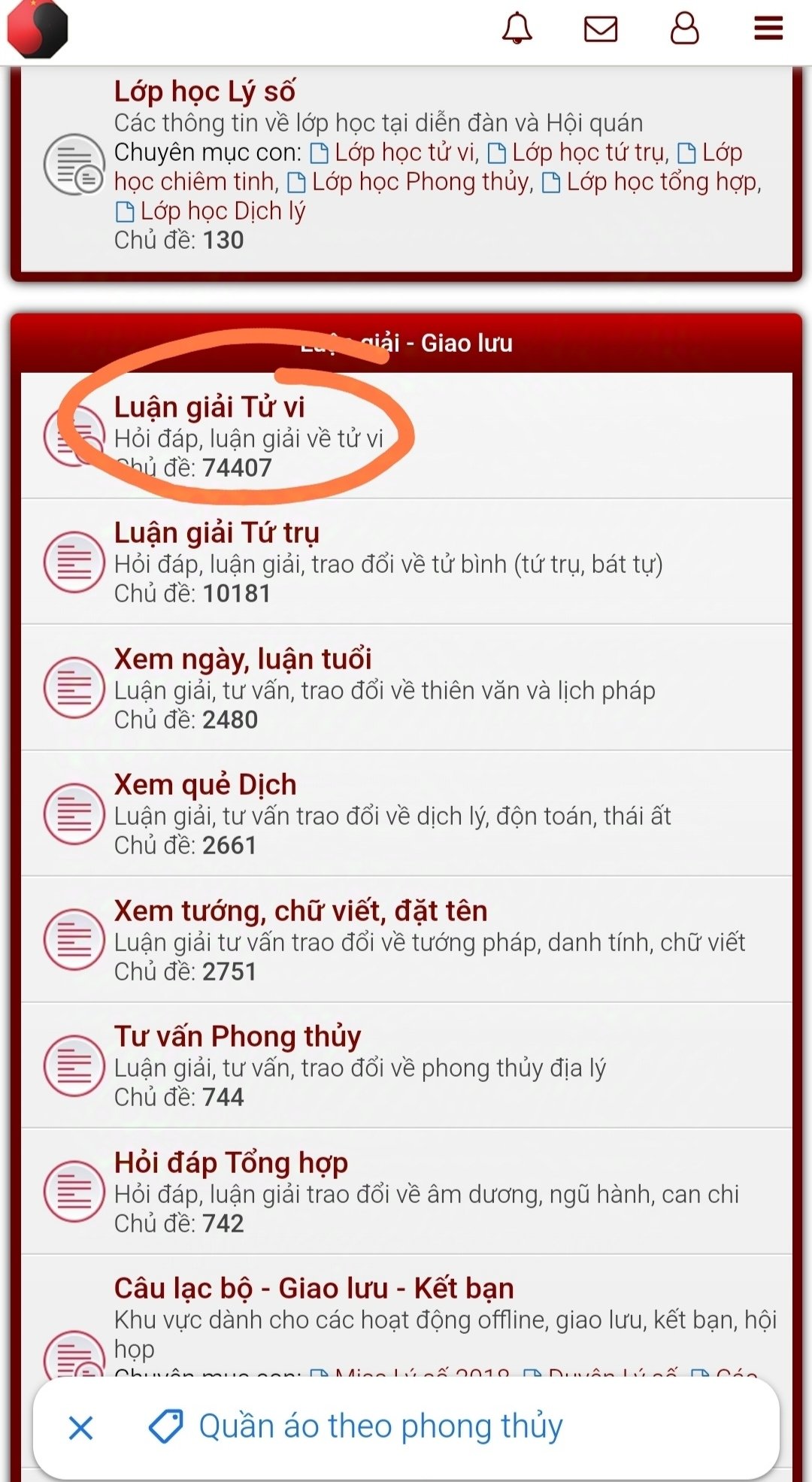The image size is (812, 1482).
Task: Open the Lớp học tử vi subforum
Action: (x=404, y=153)
